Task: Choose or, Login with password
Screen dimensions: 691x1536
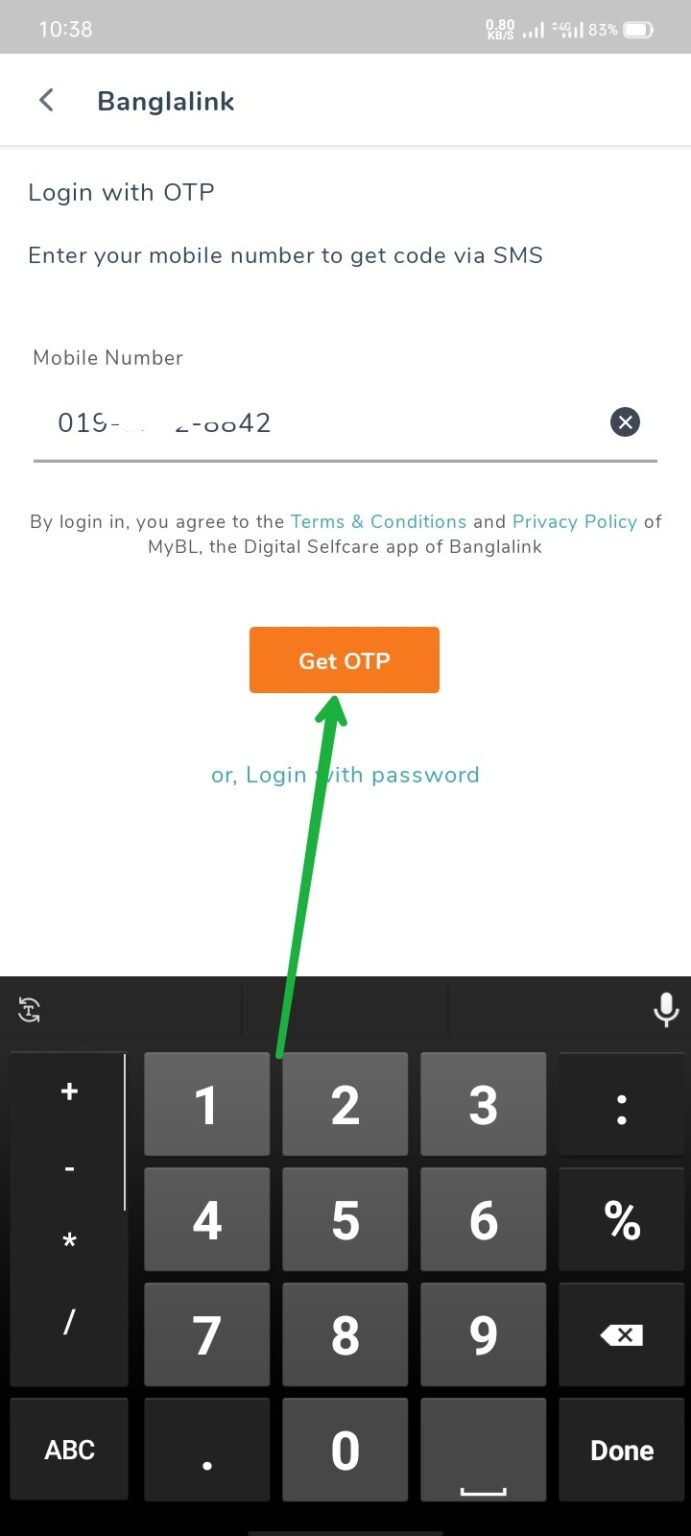Action: click(345, 775)
